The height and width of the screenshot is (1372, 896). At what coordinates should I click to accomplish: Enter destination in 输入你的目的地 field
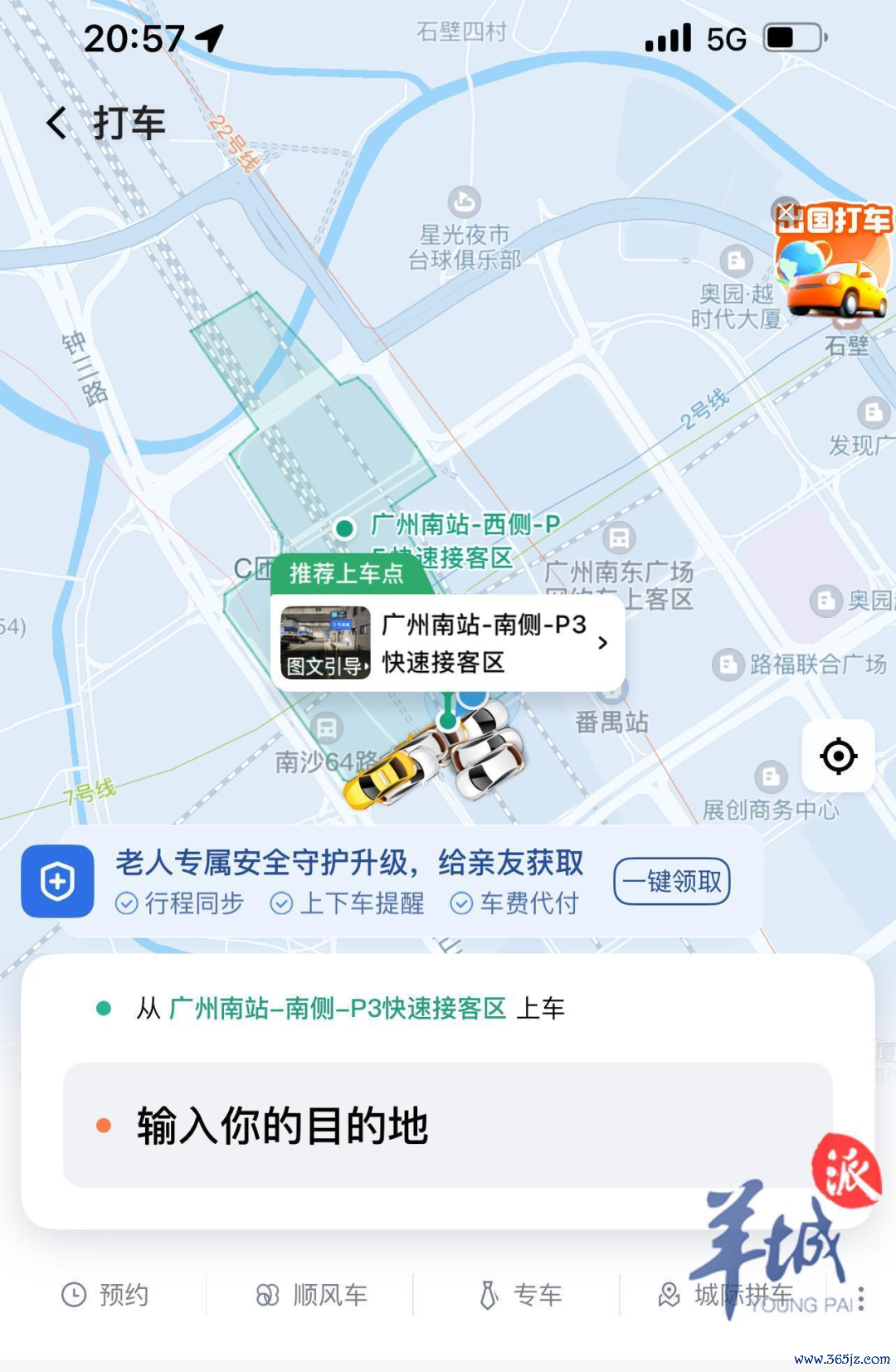coord(448,1126)
